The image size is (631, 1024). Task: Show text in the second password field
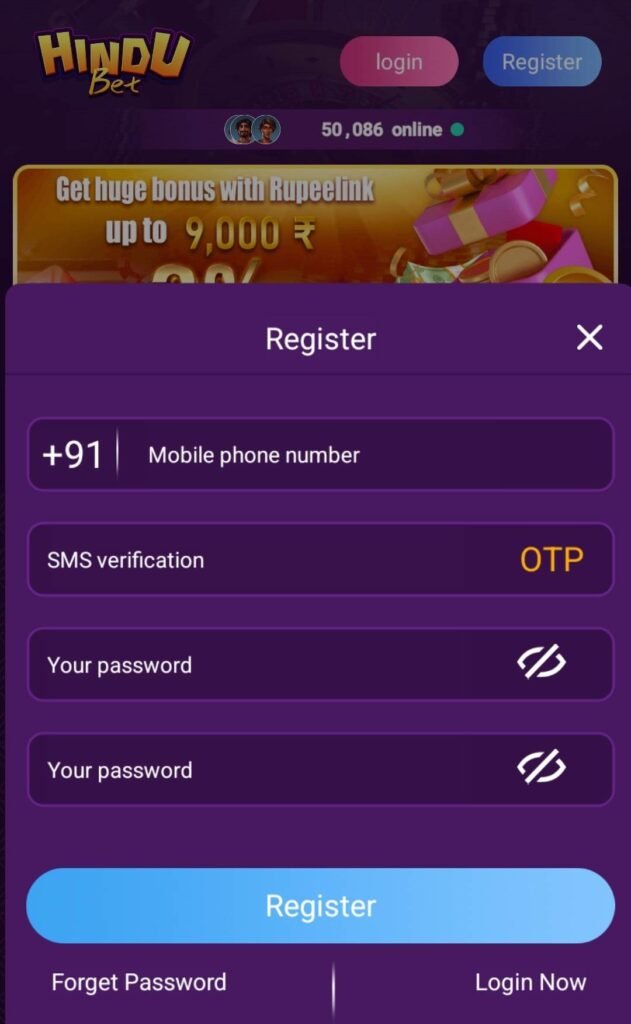[x=541, y=767]
